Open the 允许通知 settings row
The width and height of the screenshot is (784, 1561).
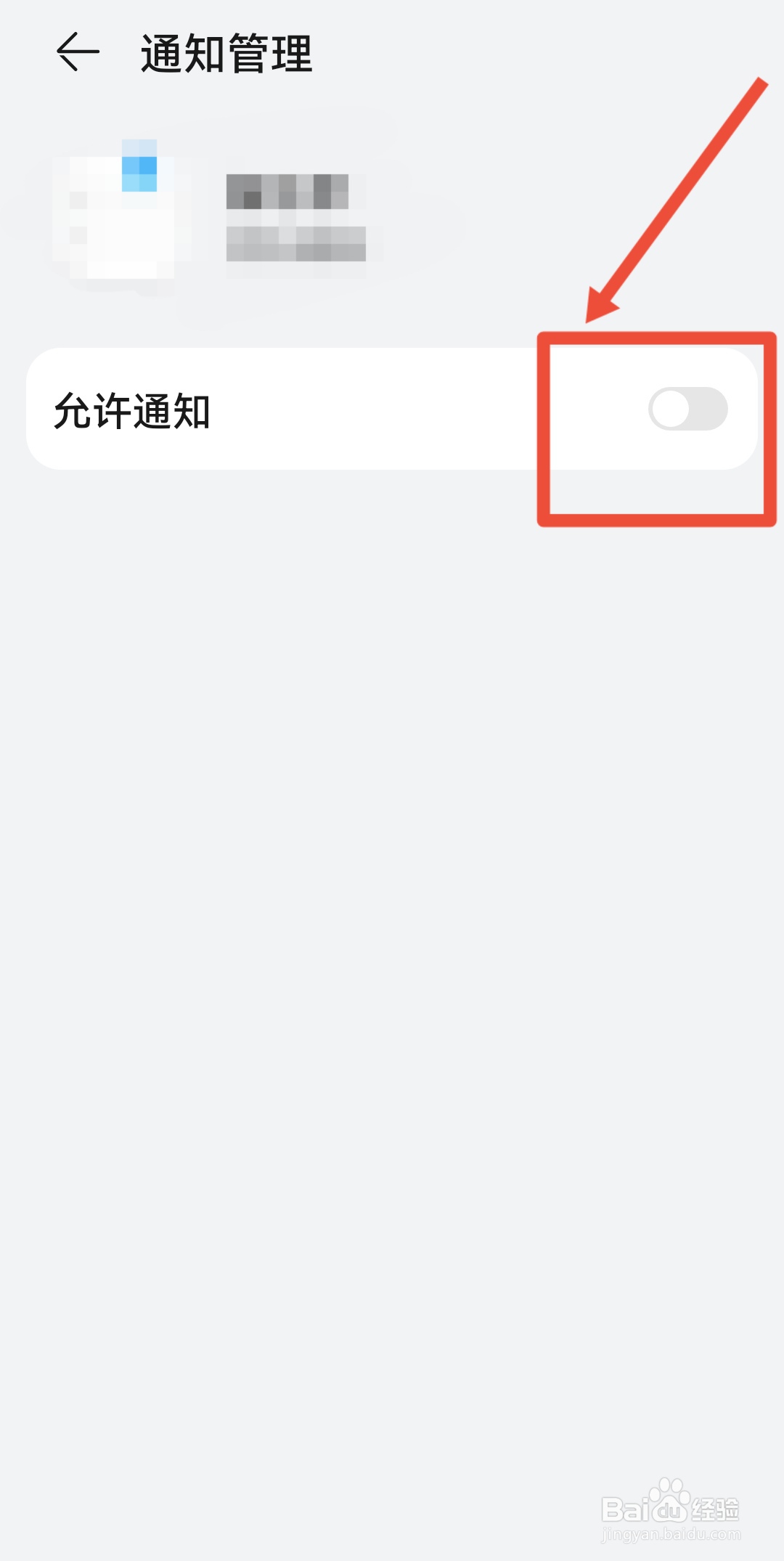pos(392,410)
